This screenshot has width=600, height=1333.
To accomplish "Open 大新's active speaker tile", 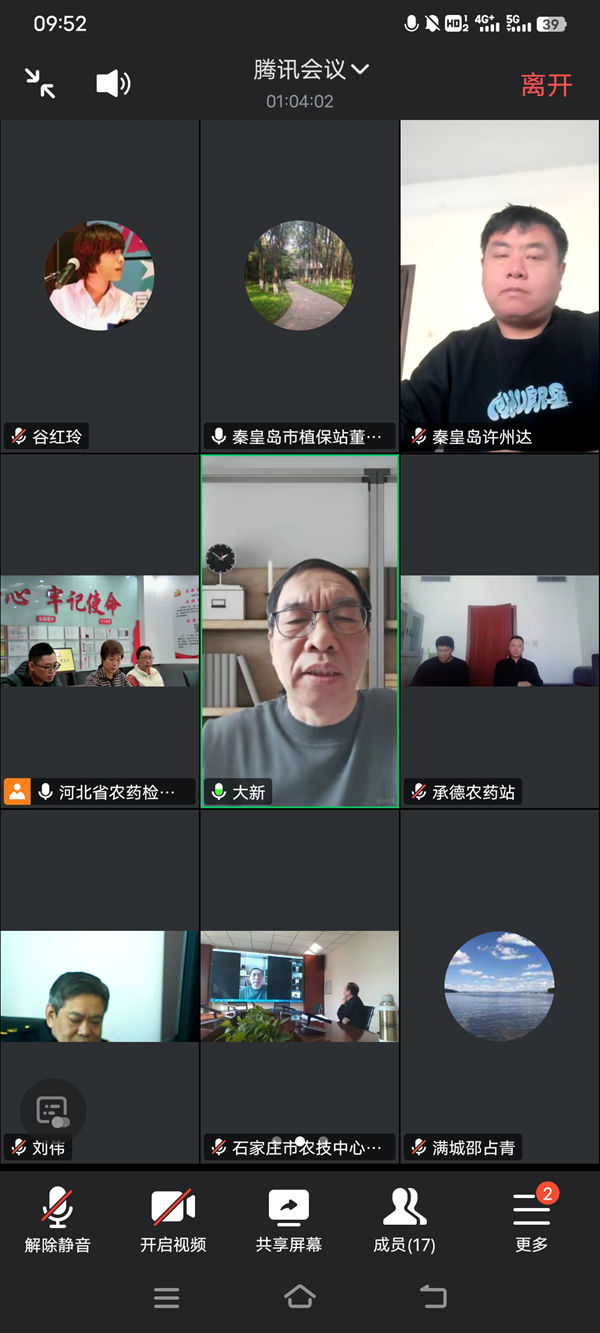I will tap(300, 630).
